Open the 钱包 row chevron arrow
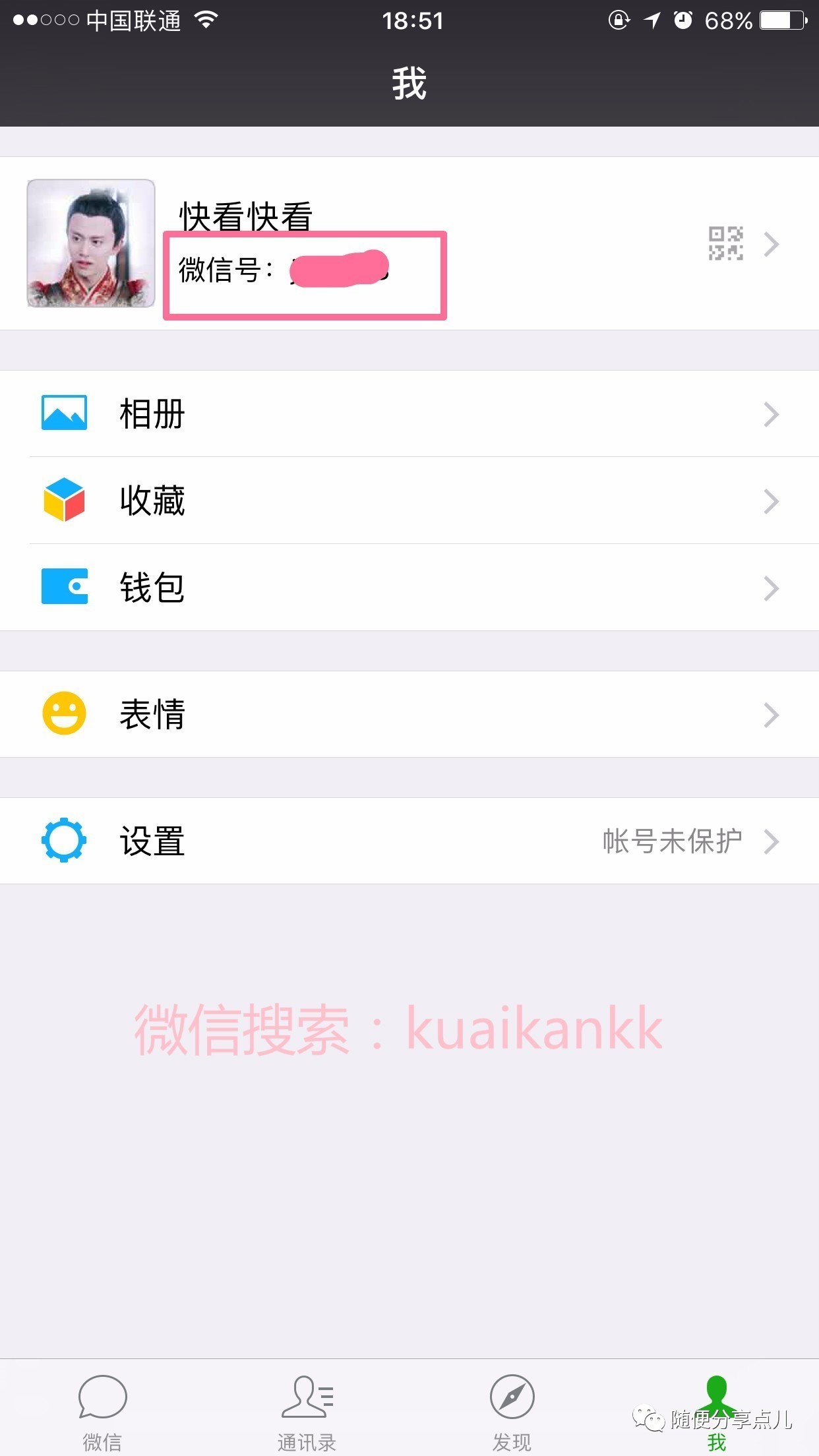Screen dimensions: 819x1456 coord(772,587)
